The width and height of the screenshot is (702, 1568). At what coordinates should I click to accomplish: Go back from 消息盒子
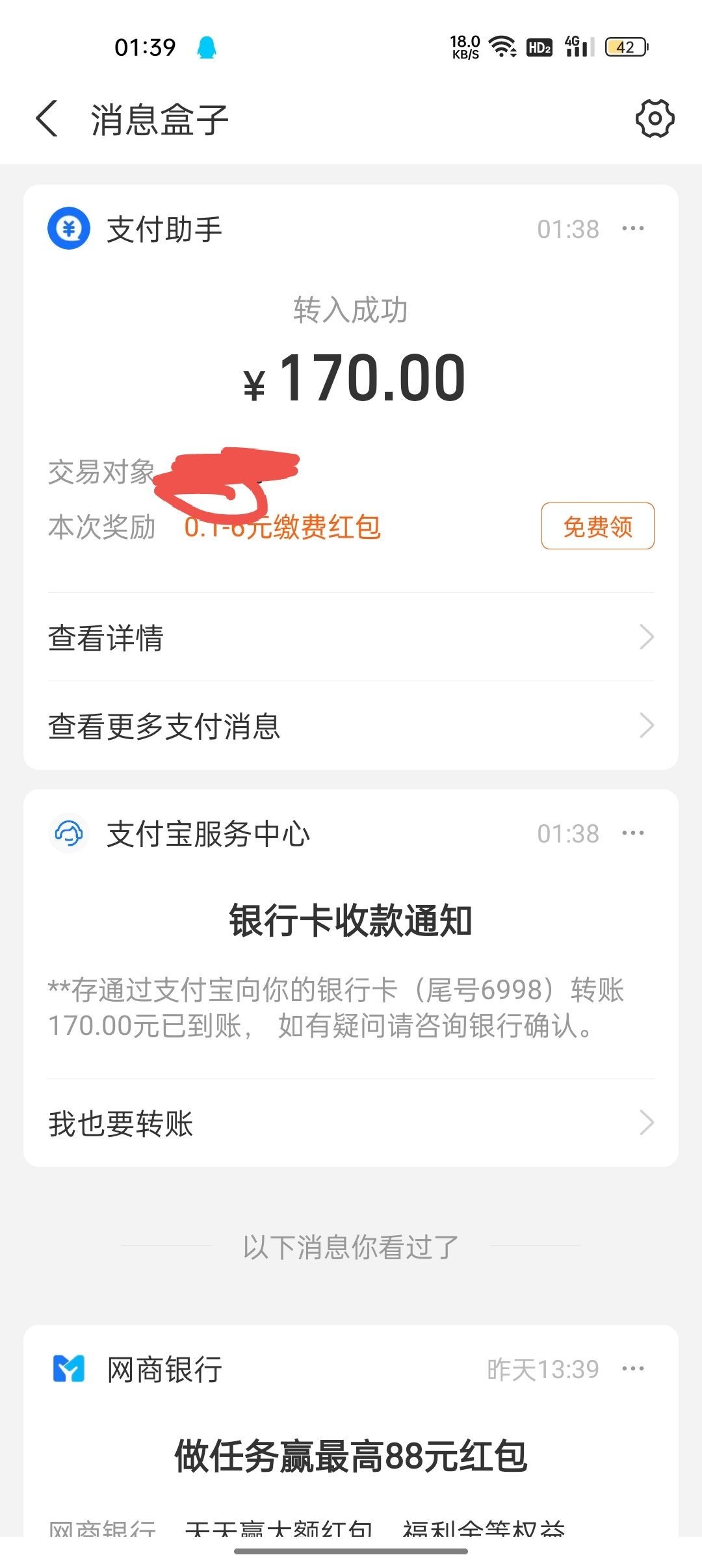pos(47,119)
